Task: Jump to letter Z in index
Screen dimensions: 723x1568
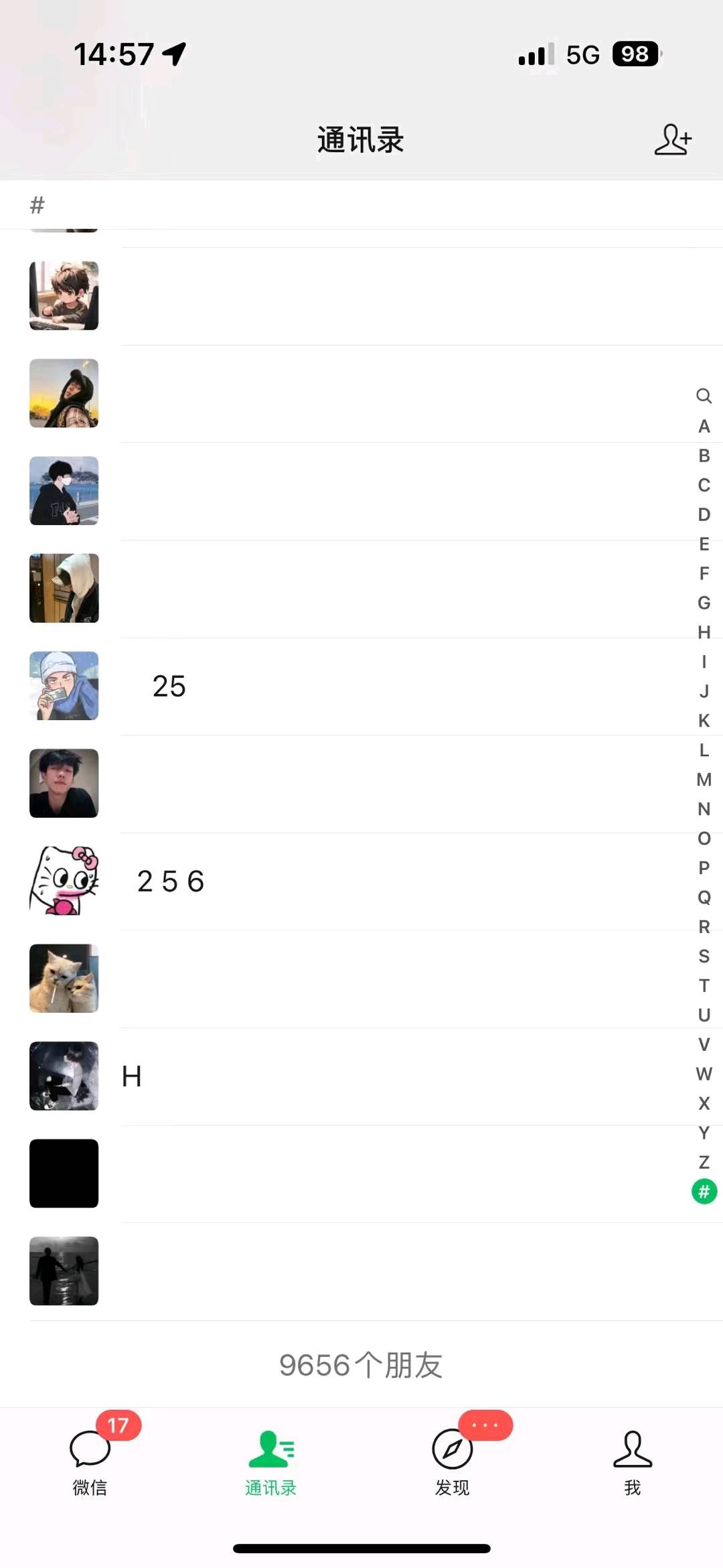Action: click(x=704, y=1162)
